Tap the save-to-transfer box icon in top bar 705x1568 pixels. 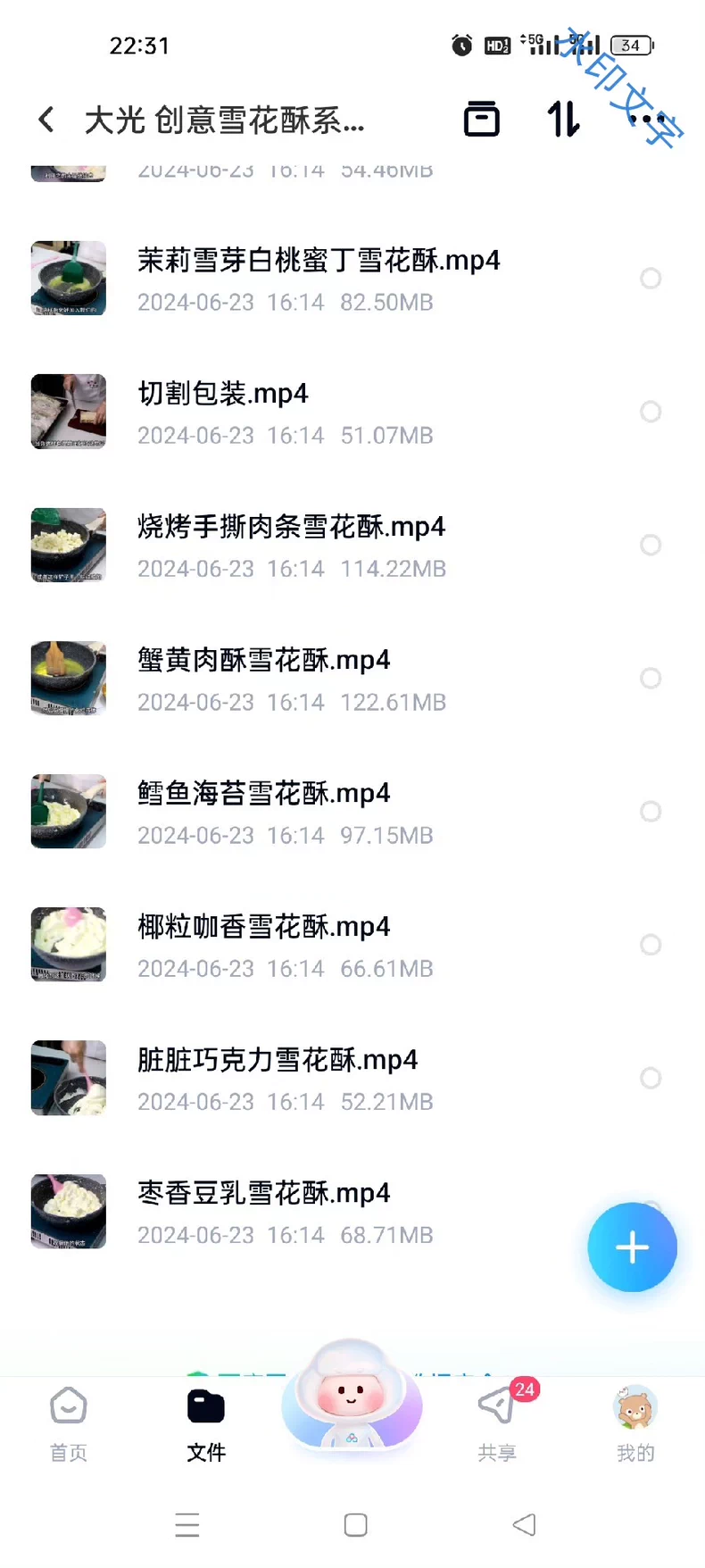pos(481,119)
